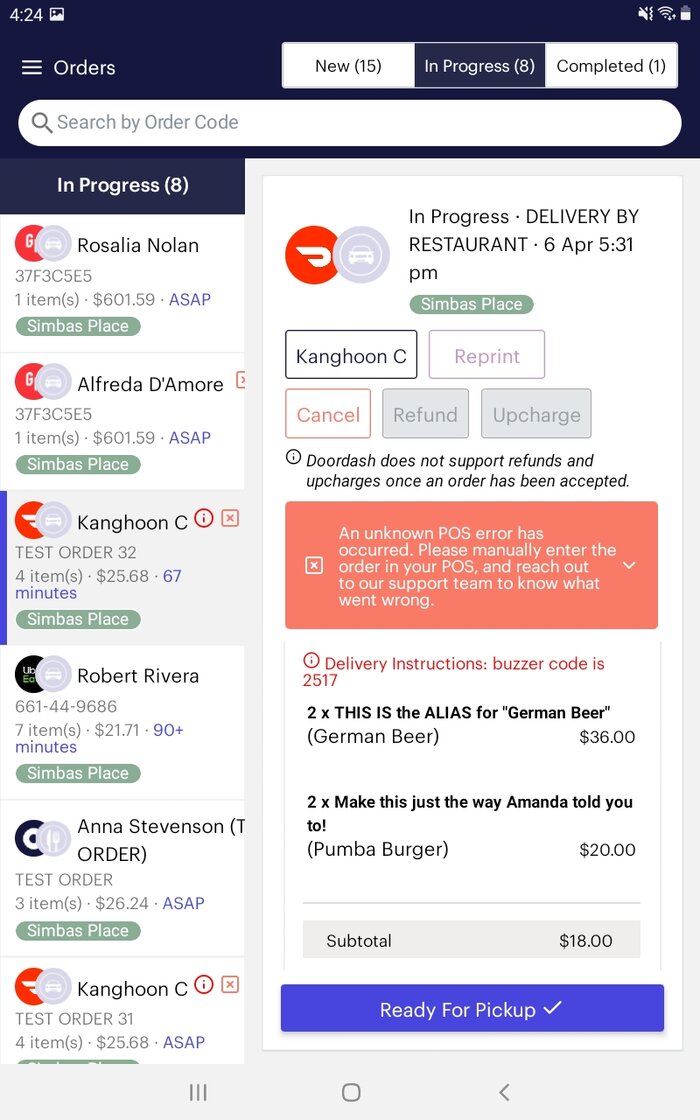Cancel this order
Viewport: 700px width, 1120px height.
point(328,414)
